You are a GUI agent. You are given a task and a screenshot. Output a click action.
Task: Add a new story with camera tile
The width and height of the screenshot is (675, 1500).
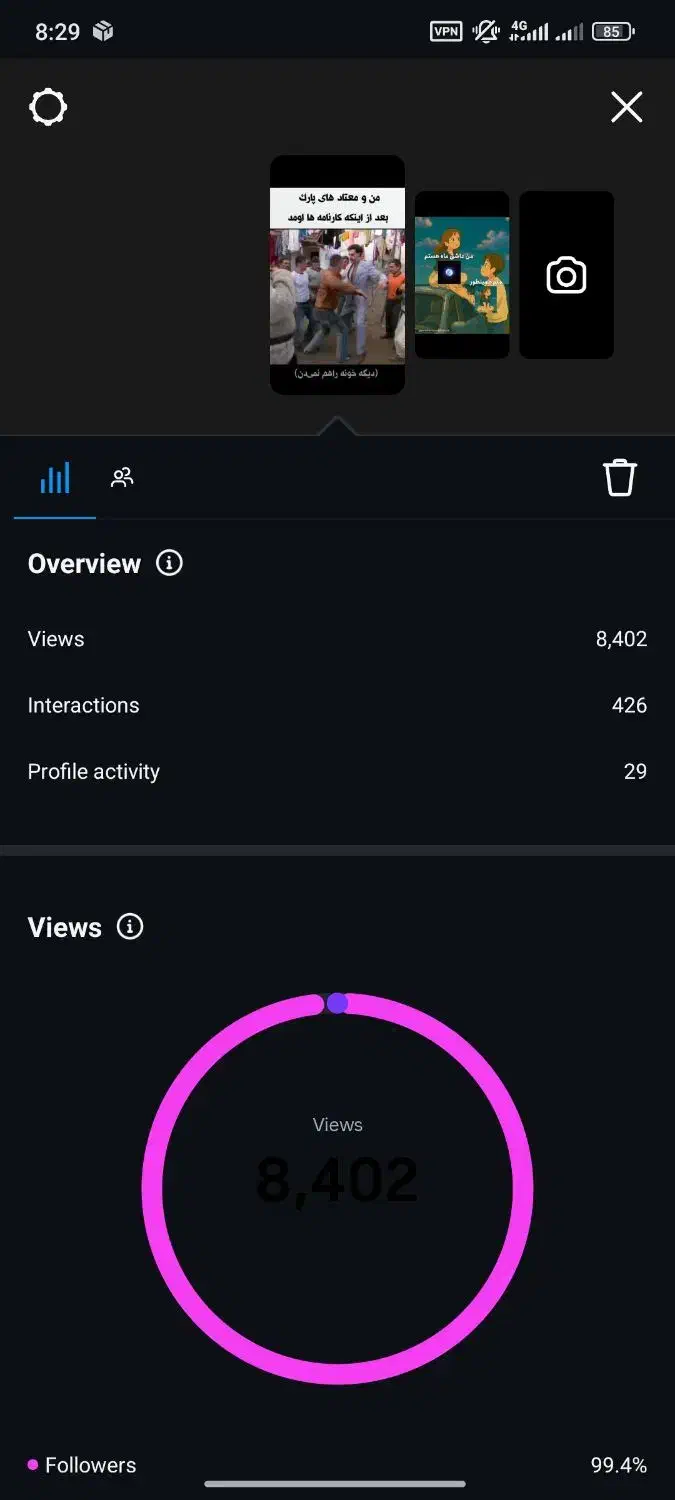[x=566, y=275]
